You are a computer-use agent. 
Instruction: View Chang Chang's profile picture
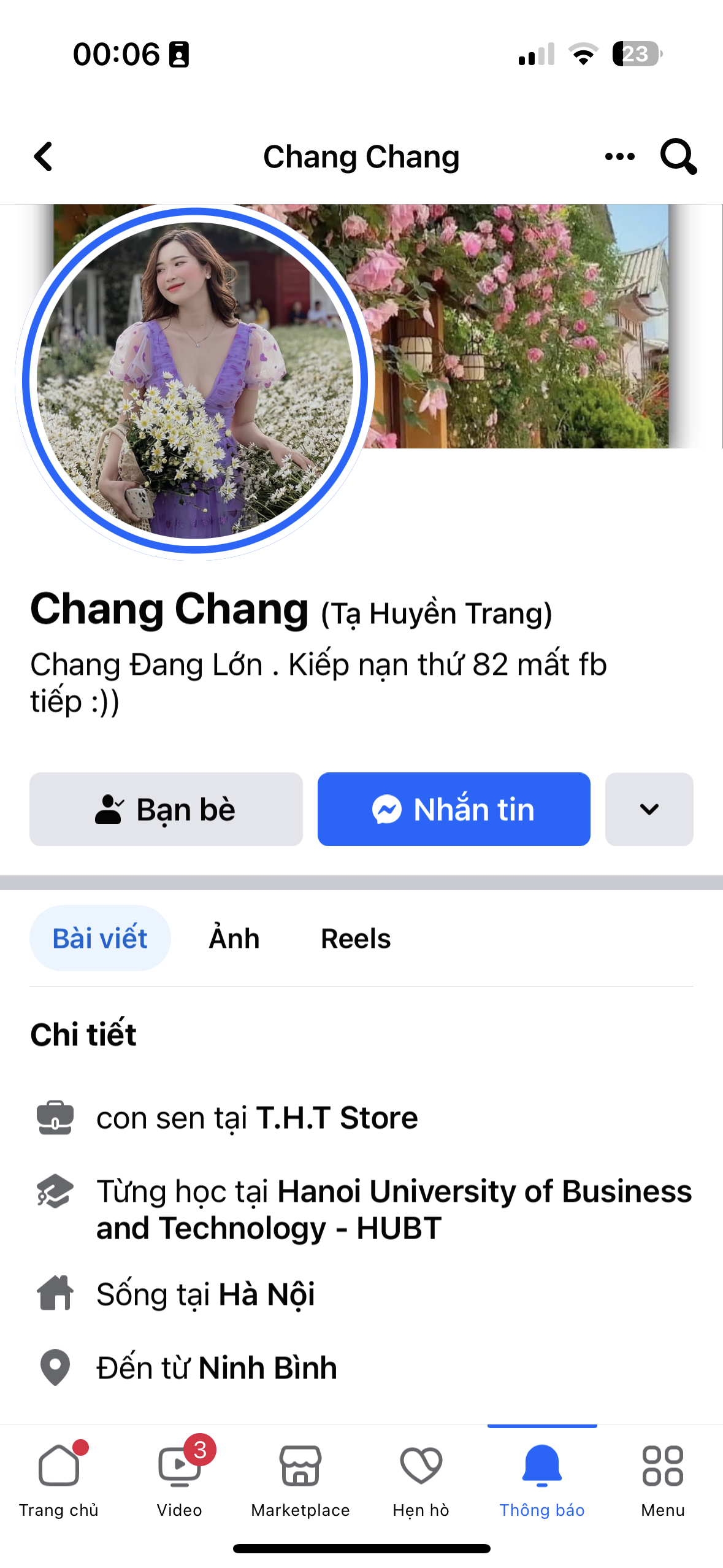195,380
